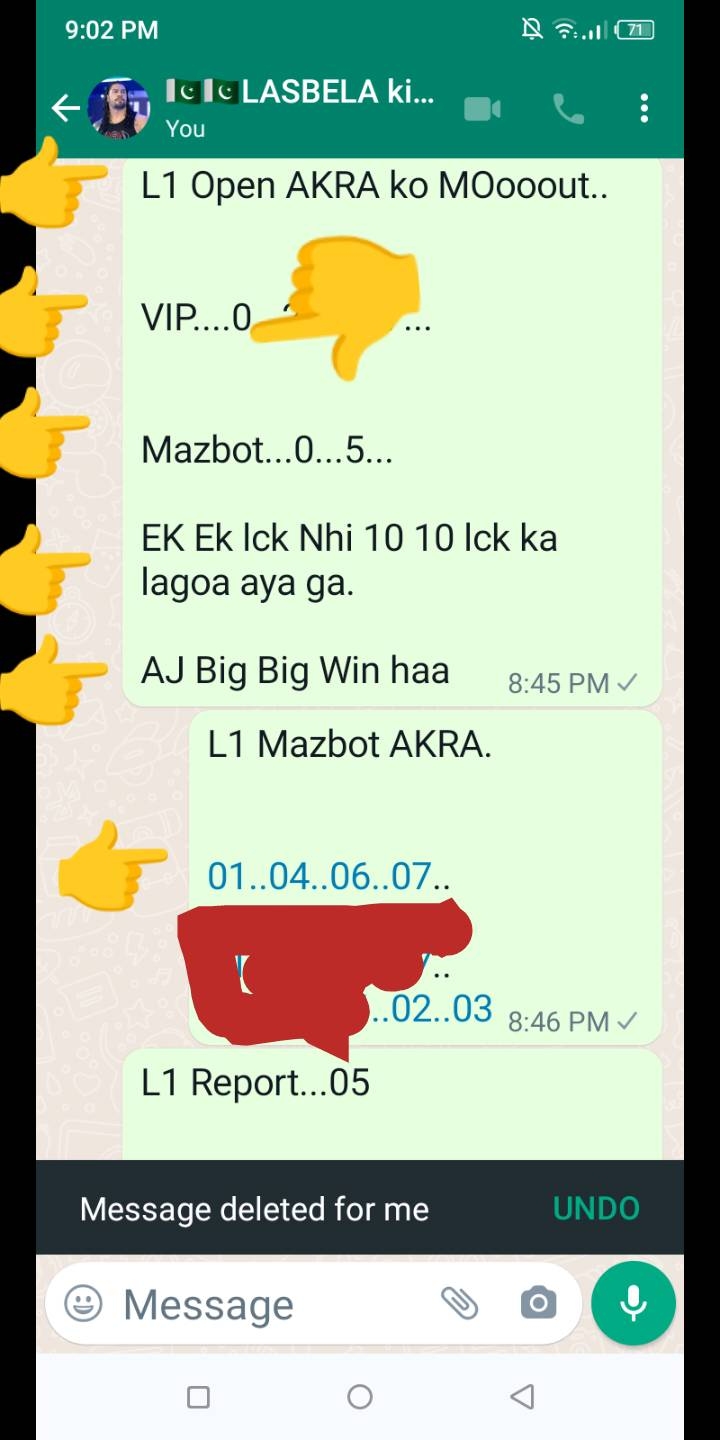720x1440 pixels.
Task: Start a video call
Action: (483, 108)
